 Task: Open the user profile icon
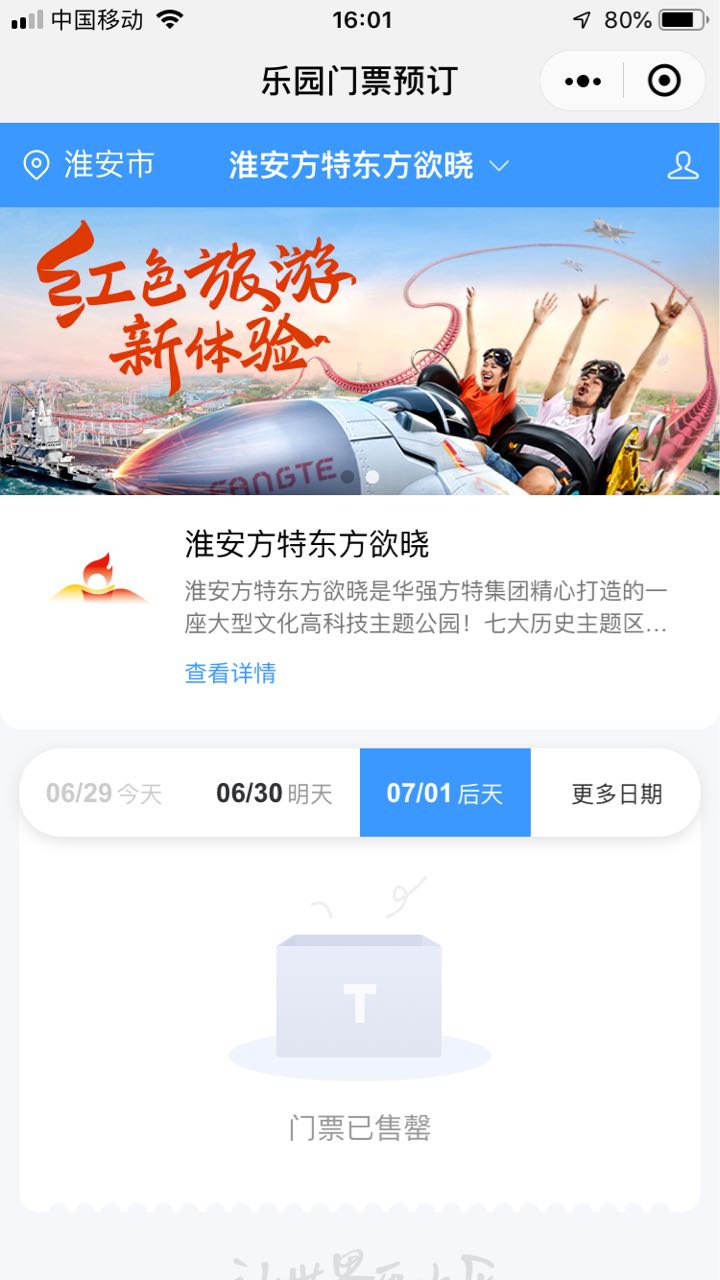(x=683, y=165)
